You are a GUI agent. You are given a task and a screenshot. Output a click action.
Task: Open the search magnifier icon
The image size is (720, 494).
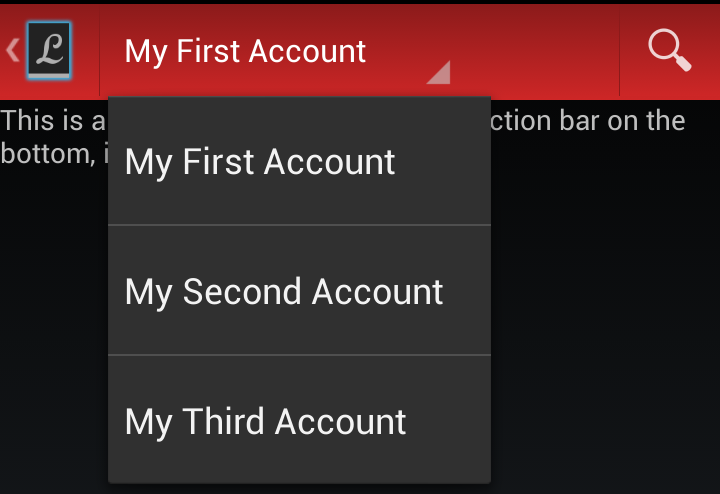point(669,50)
